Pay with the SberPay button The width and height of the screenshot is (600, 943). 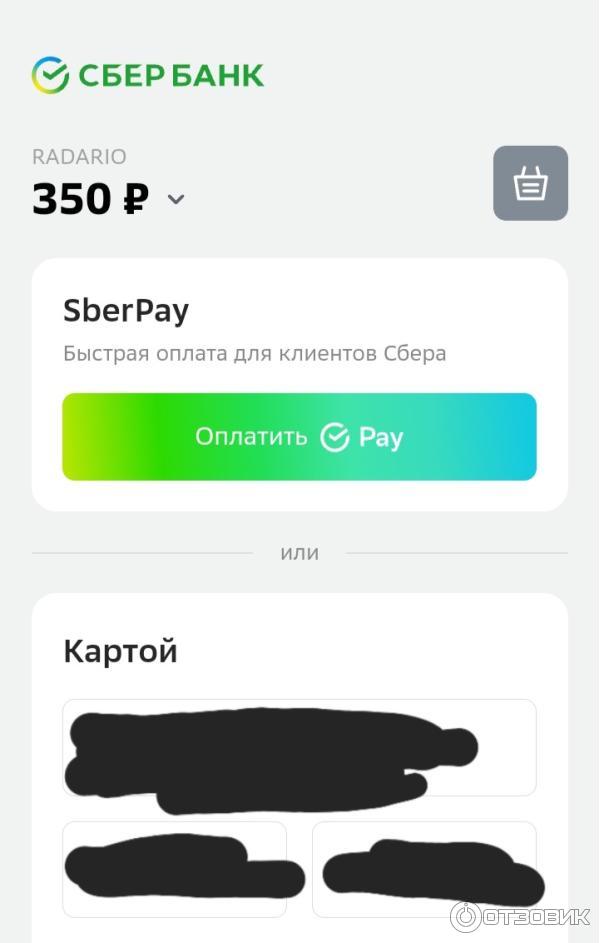pyautogui.click(x=299, y=437)
